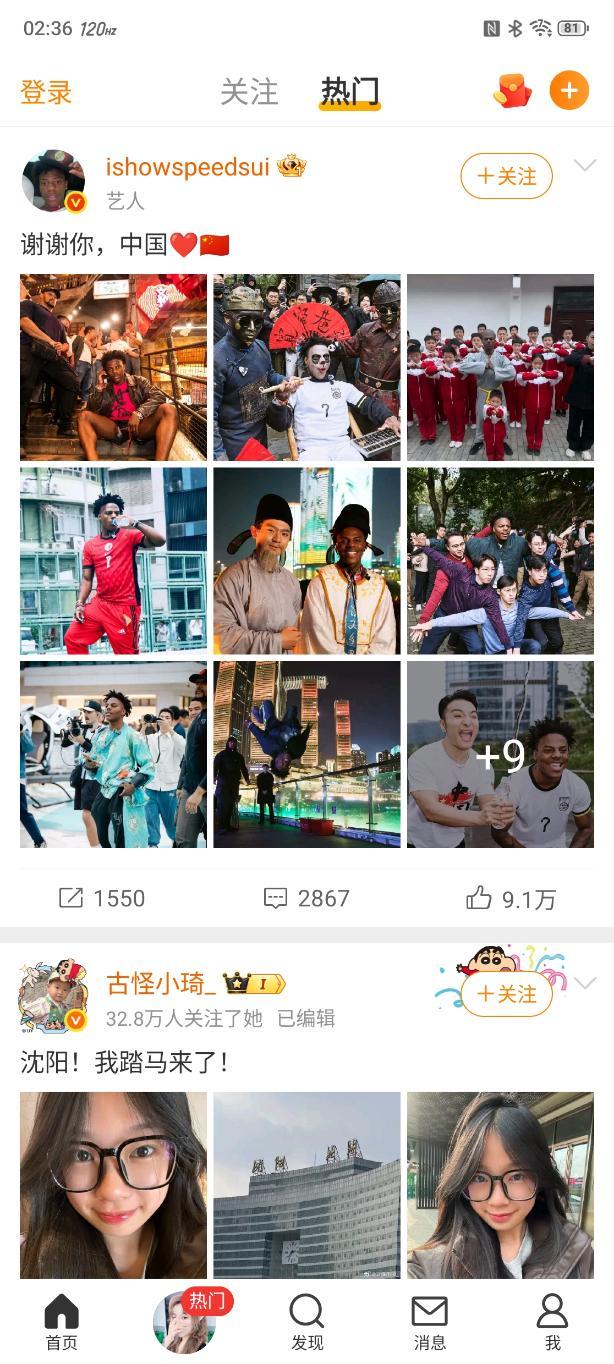This screenshot has width=614, height=1364.
Task: Go to 发现 in bottom navigation
Action: 306,1321
